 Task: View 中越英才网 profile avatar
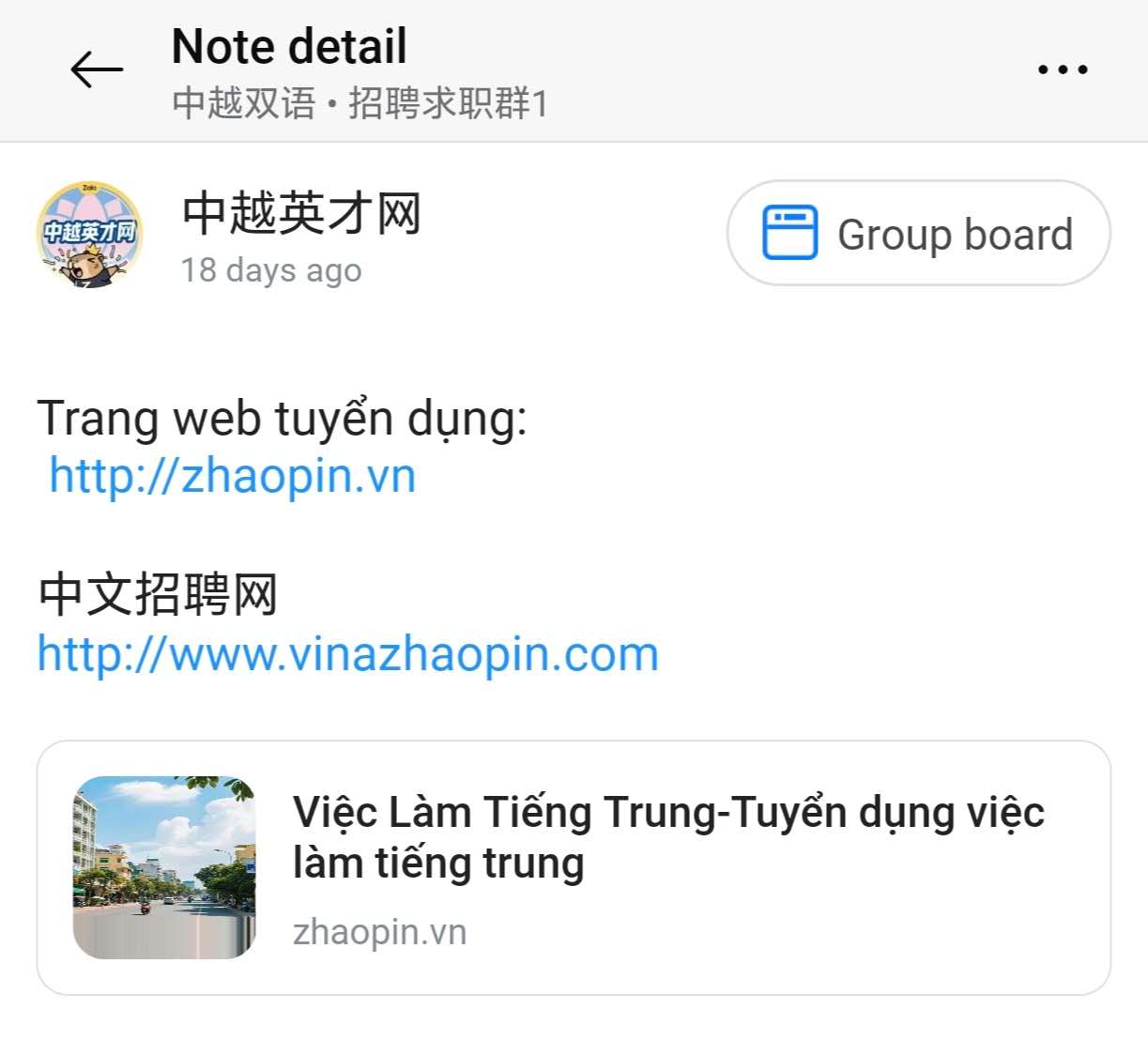click(x=90, y=235)
